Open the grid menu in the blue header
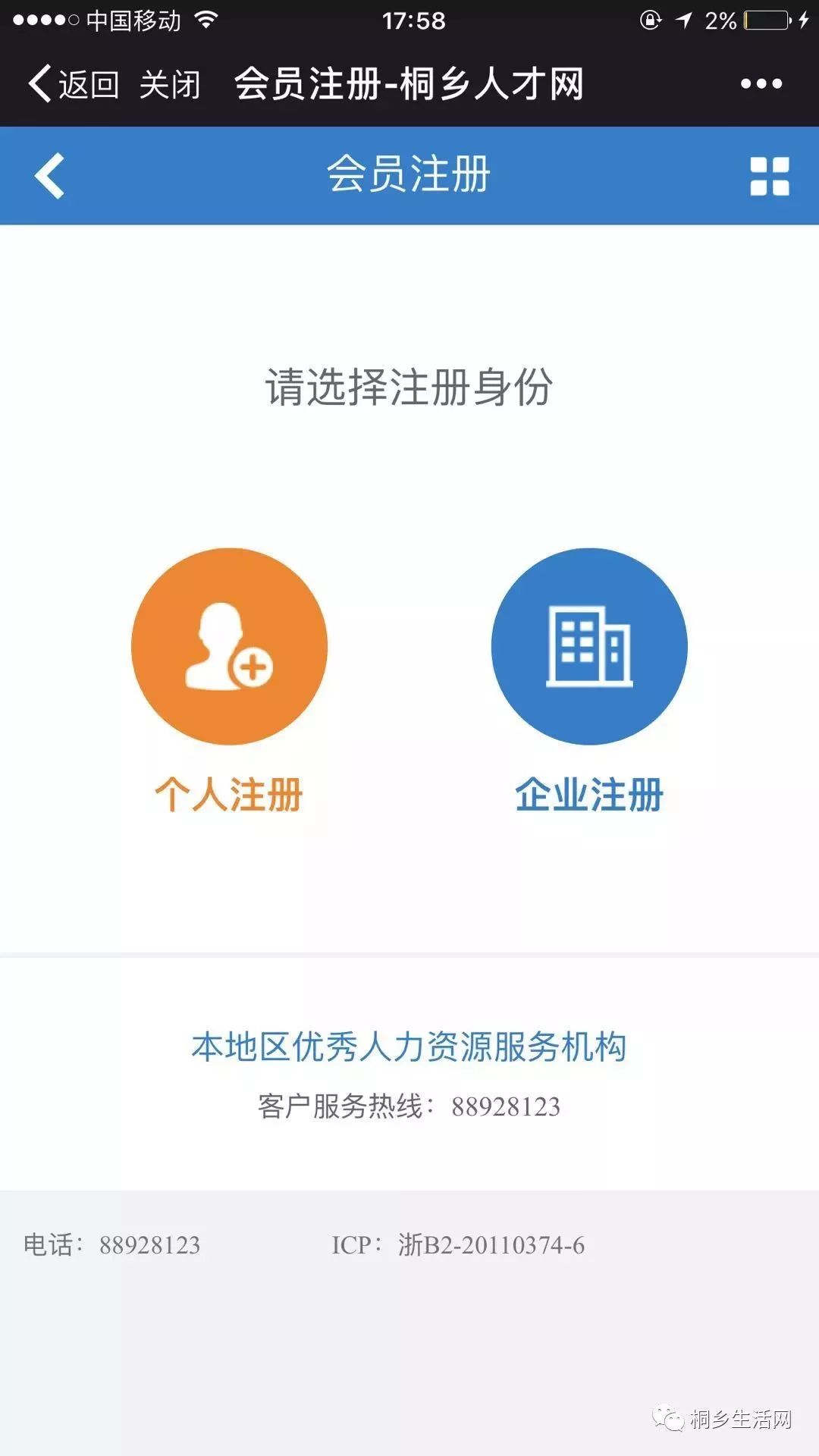The height and width of the screenshot is (1456, 819). point(770,174)
